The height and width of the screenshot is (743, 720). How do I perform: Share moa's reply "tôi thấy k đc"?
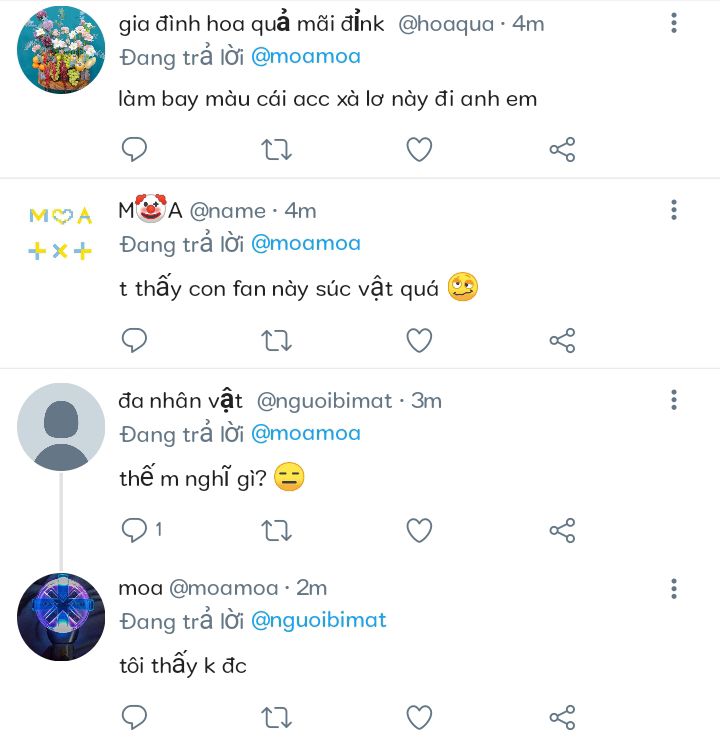562,716
